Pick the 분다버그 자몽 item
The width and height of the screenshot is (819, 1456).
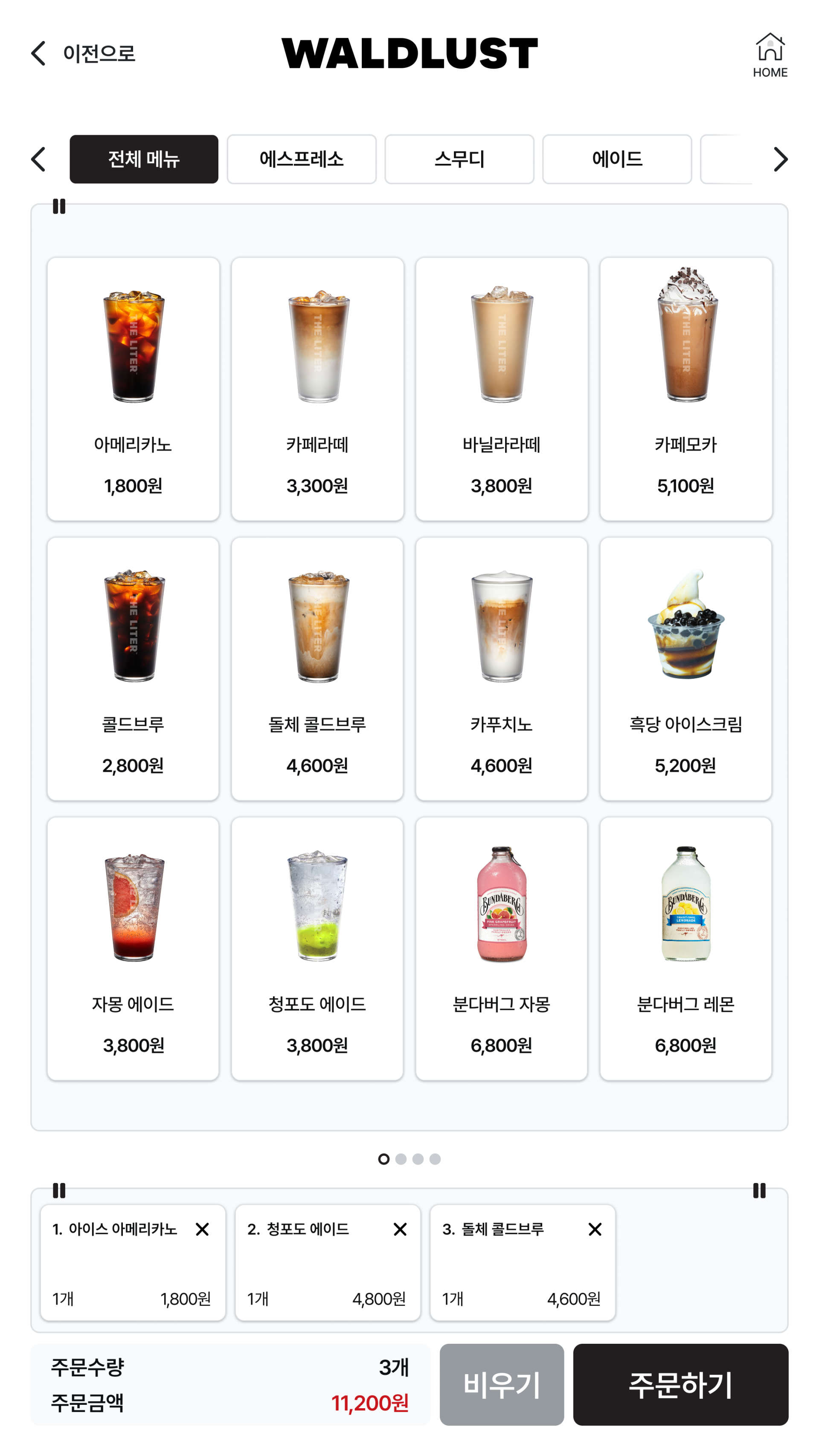[x=501, y=948]
